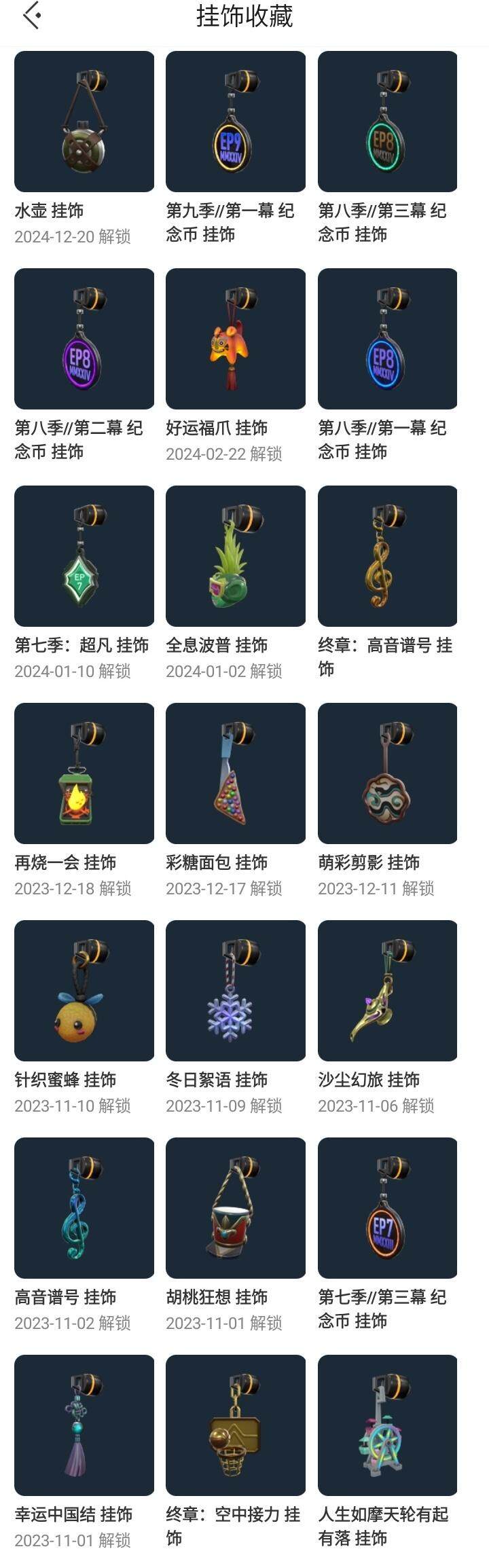
Task: View 第九季//第一幕 纪念币 挂饰
Action: [236, 122]
